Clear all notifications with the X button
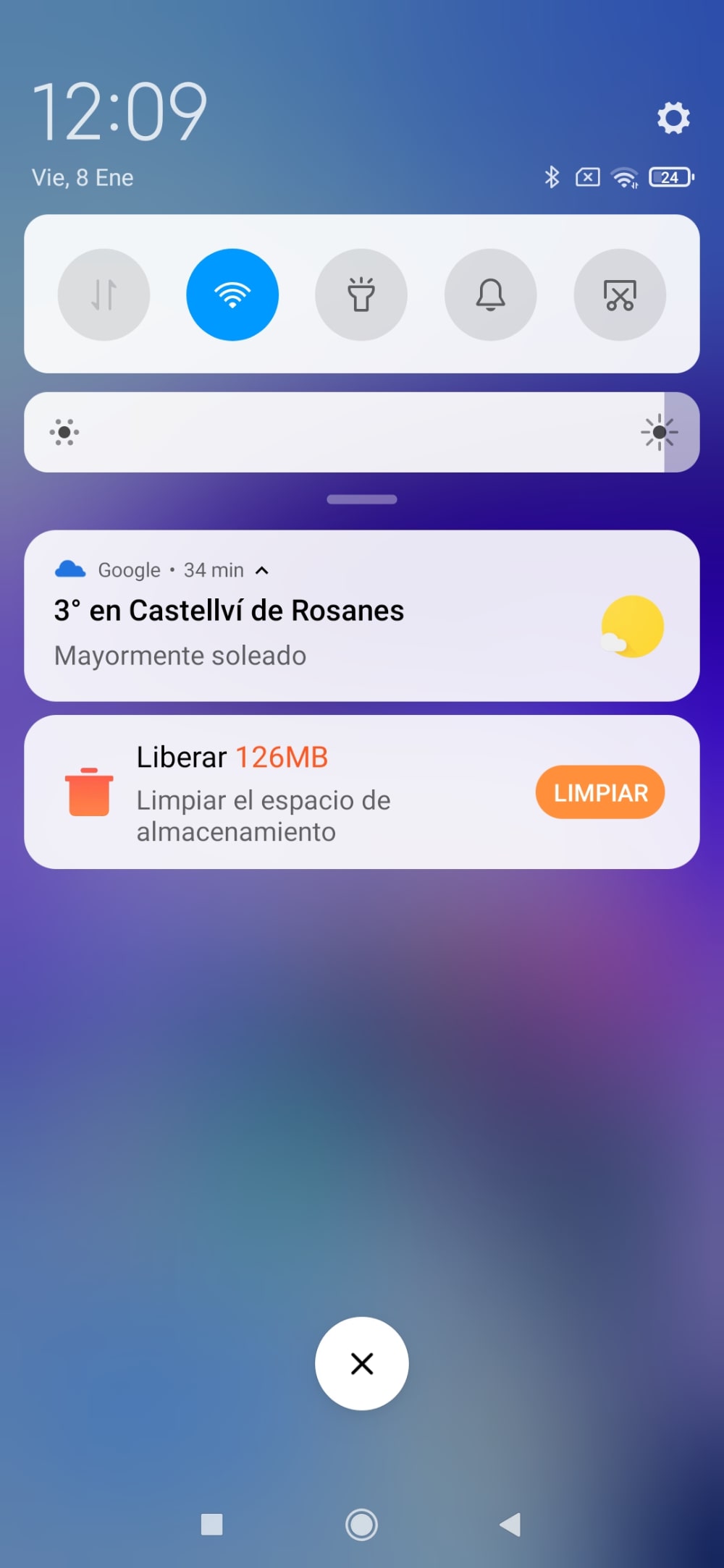The width and height of the screenshot is (724, 1568). point(361,1363)
